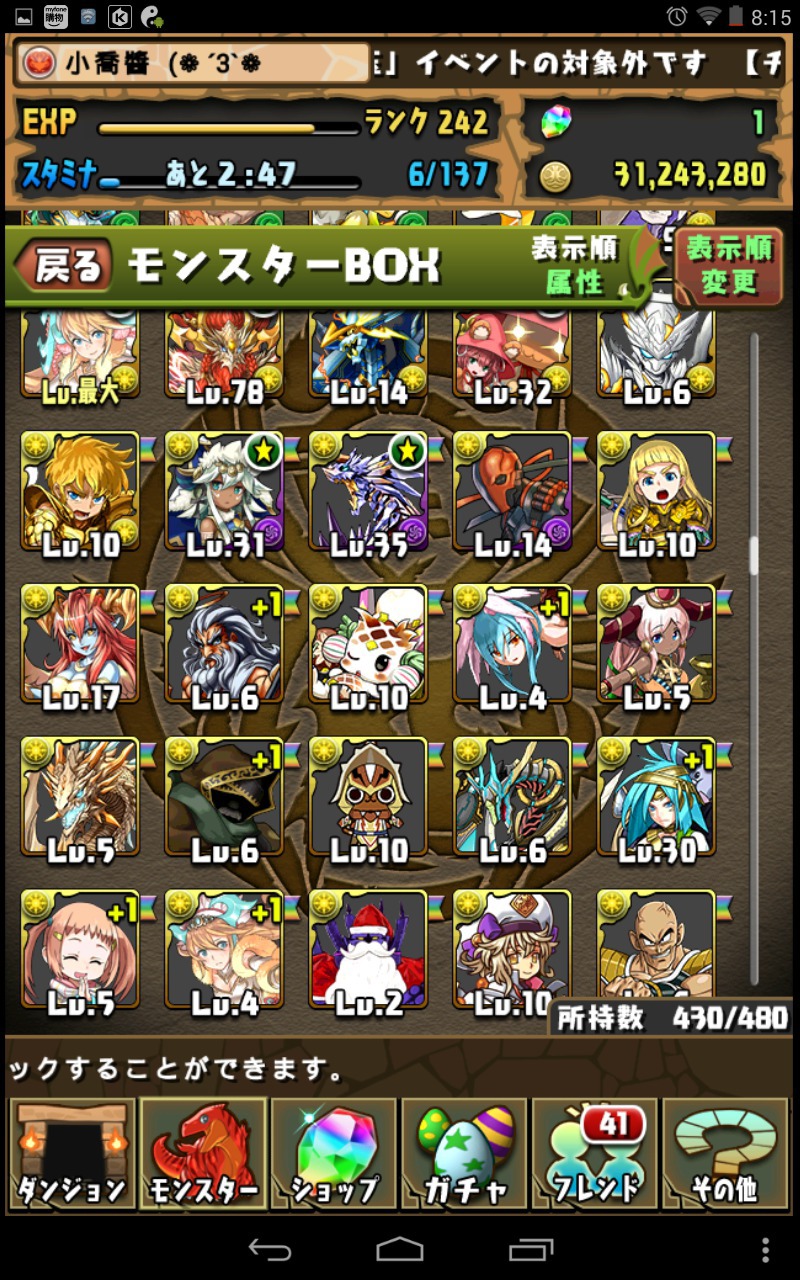800x1280 pixels.
Task: Open the 表示順変更 sort order button
Action: point(729,266)
